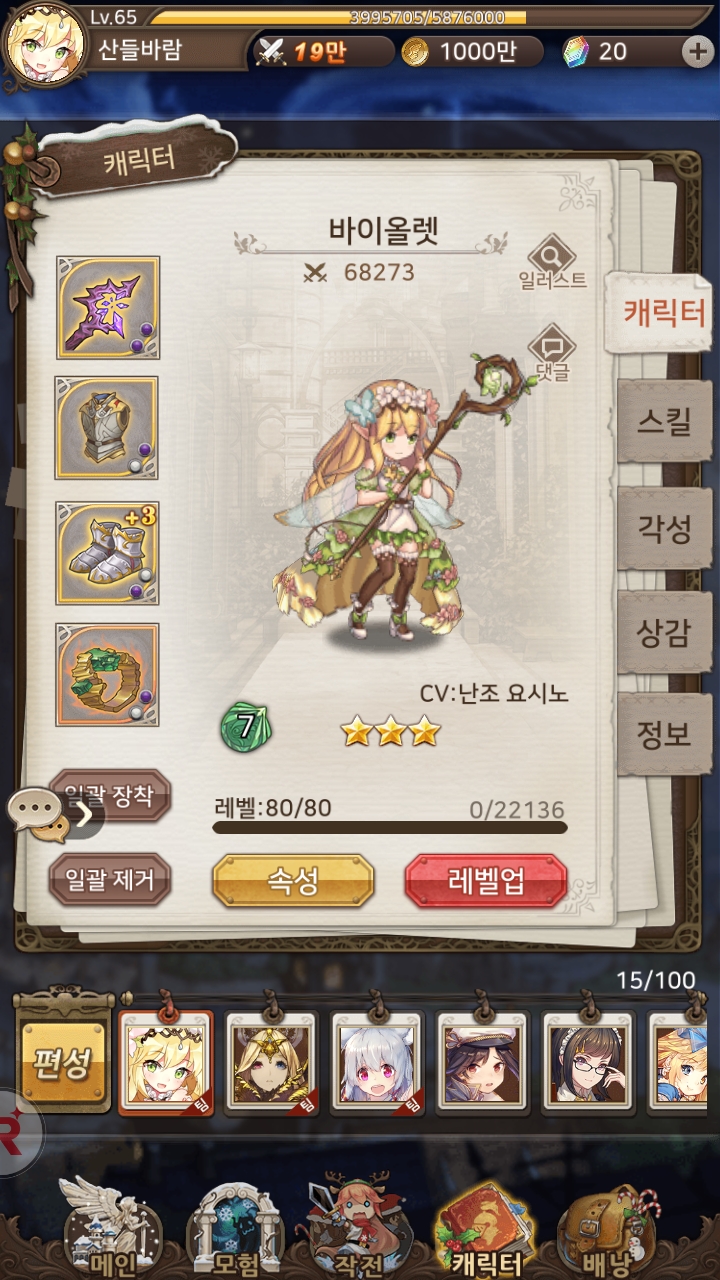Open the 상감 tab
The image size is (720, 1280).
(x=664, y=633)
